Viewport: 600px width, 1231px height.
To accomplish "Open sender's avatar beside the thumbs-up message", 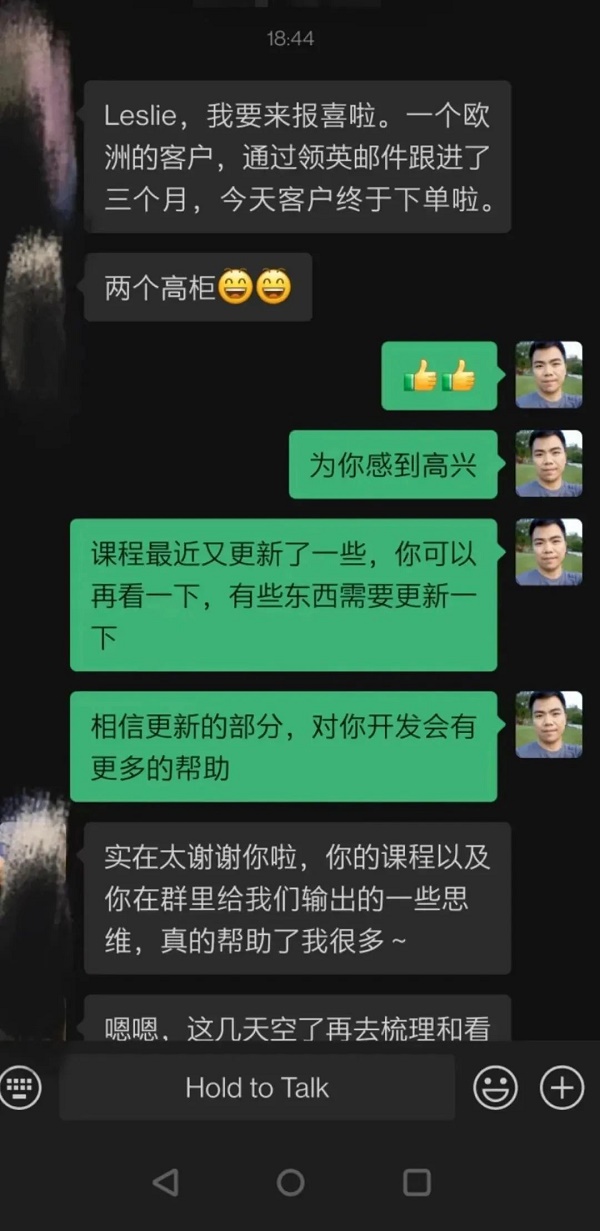I will [x=548, y=375].
